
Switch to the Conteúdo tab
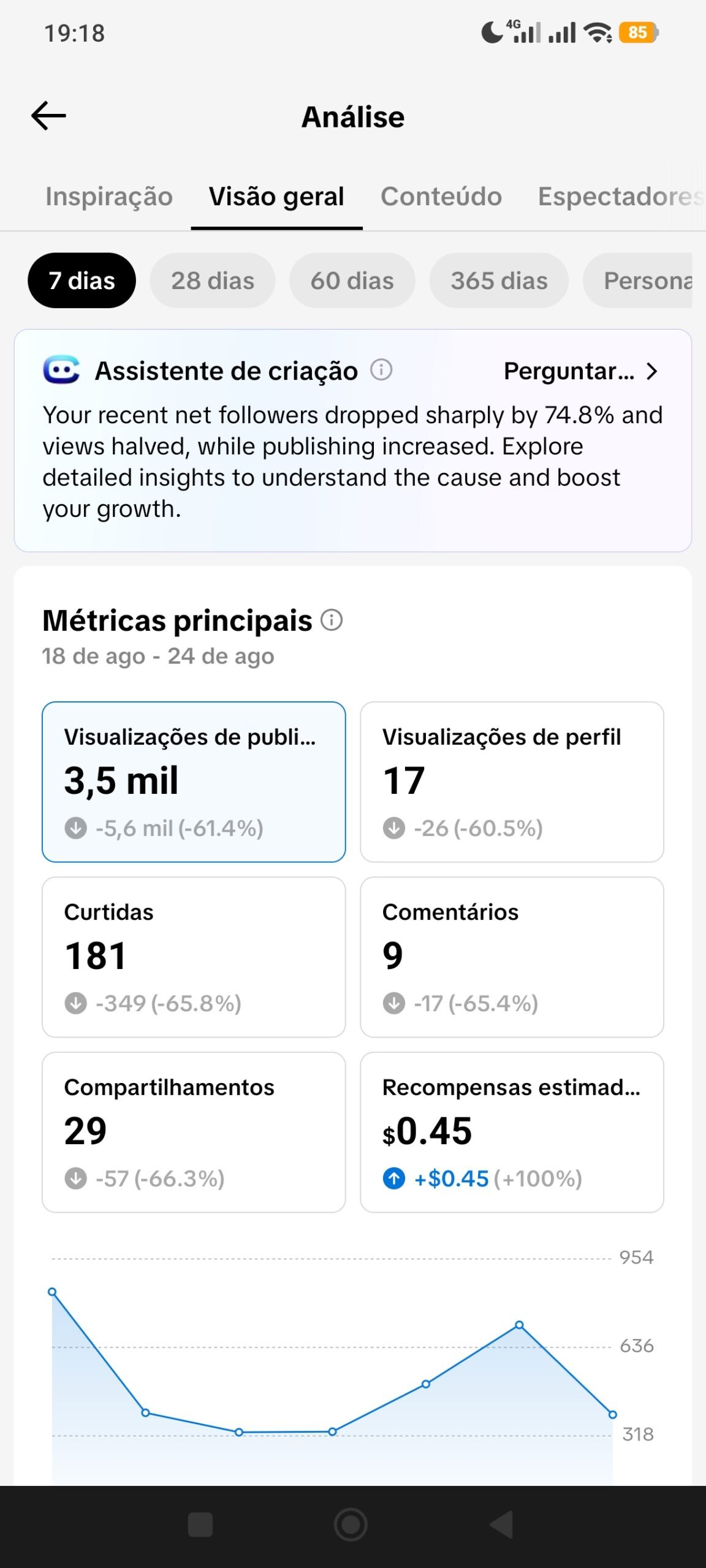tap(441, 197)
